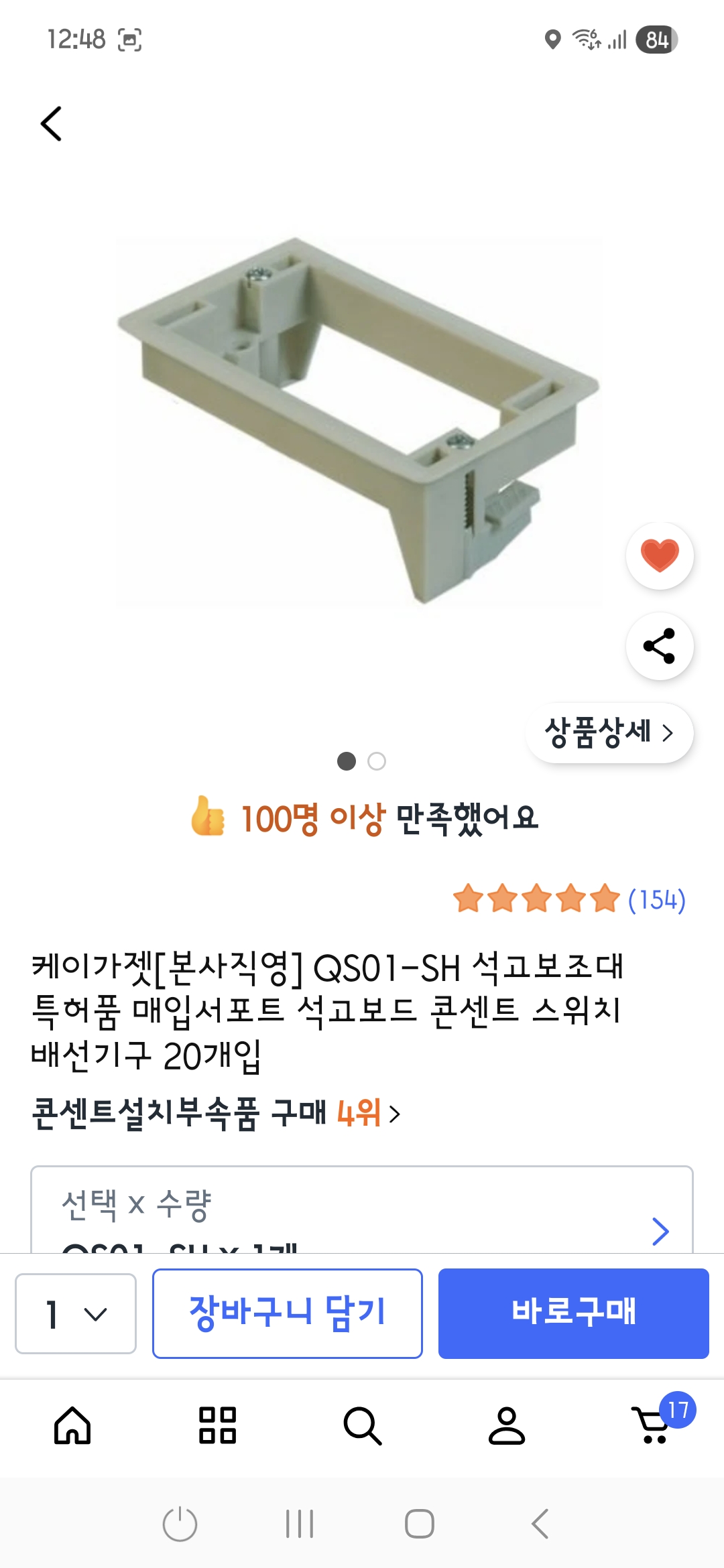Tap the product image of the bracket
The height and width of the screenshot is (1568, 724).
point(359,422)
